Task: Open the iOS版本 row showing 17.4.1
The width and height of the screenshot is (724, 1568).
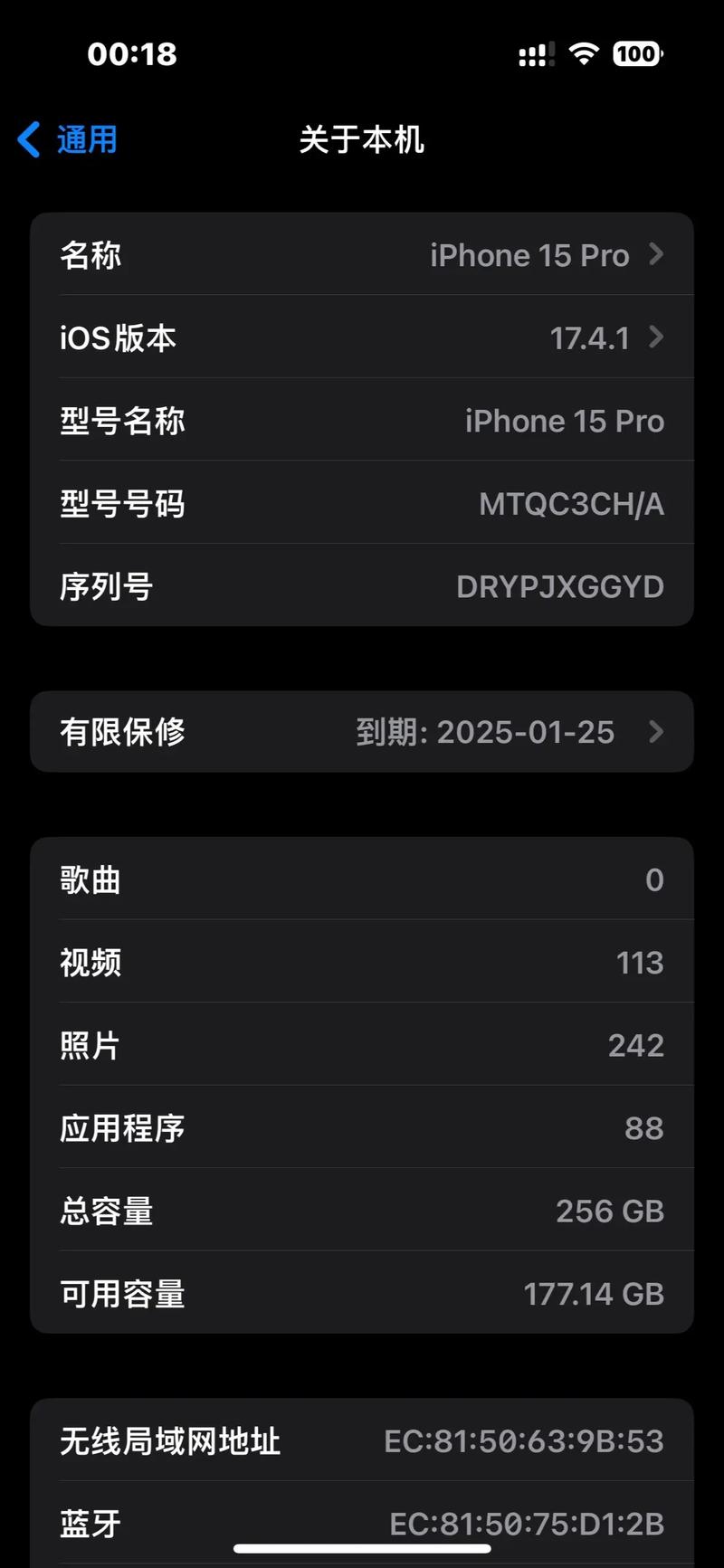Action: (x=362, y=337)
